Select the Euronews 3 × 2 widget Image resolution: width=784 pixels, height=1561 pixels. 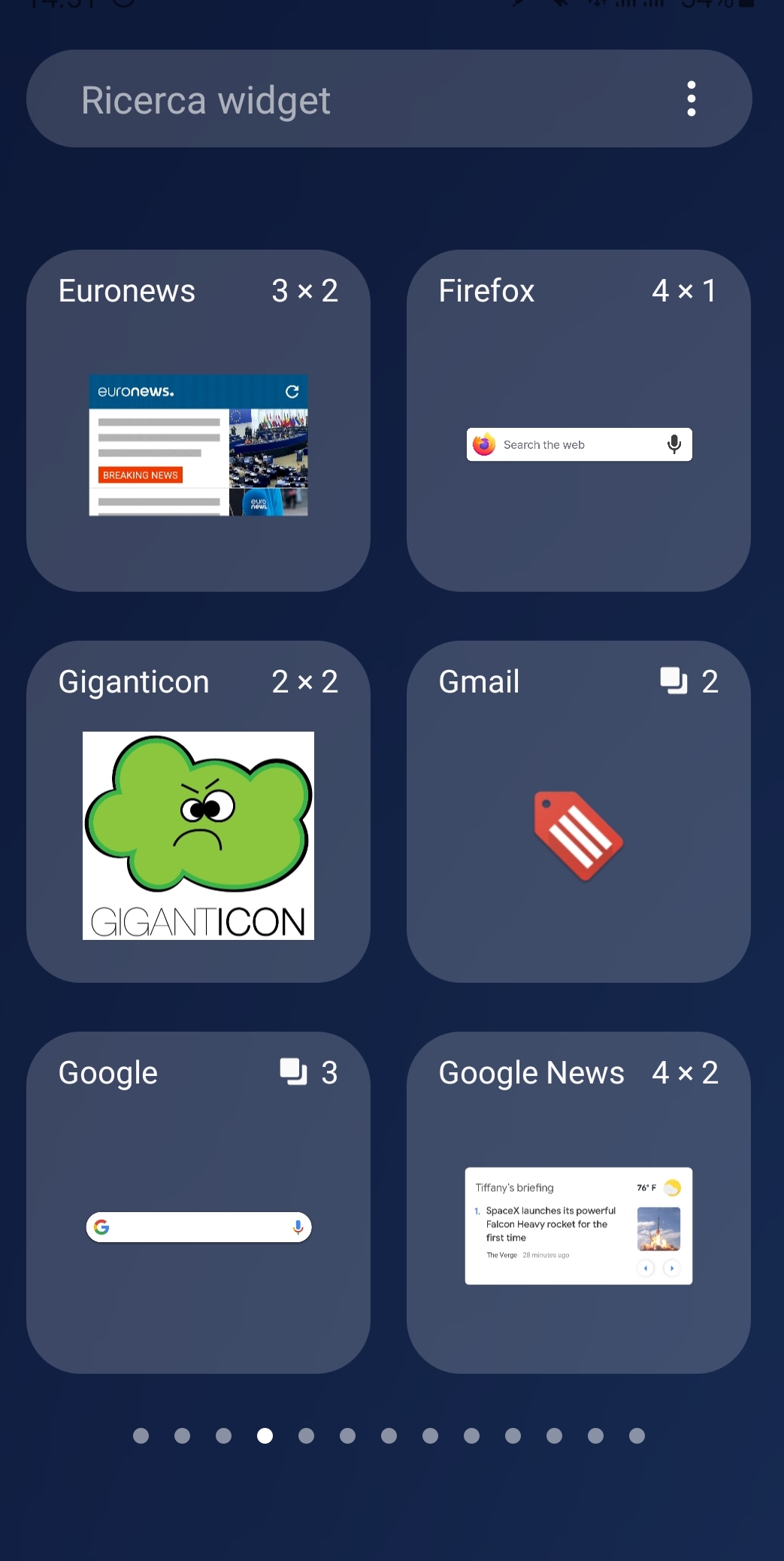pyautogui.click(x=198, y=421)
